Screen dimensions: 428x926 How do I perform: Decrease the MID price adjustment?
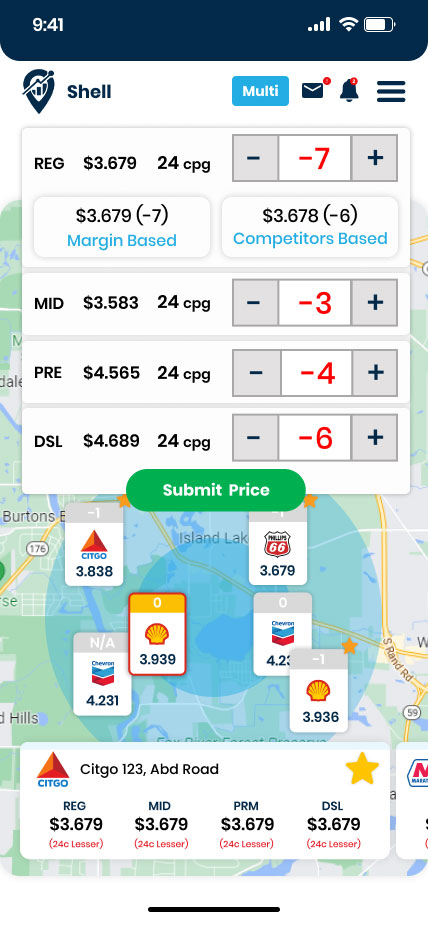point(255,303)
